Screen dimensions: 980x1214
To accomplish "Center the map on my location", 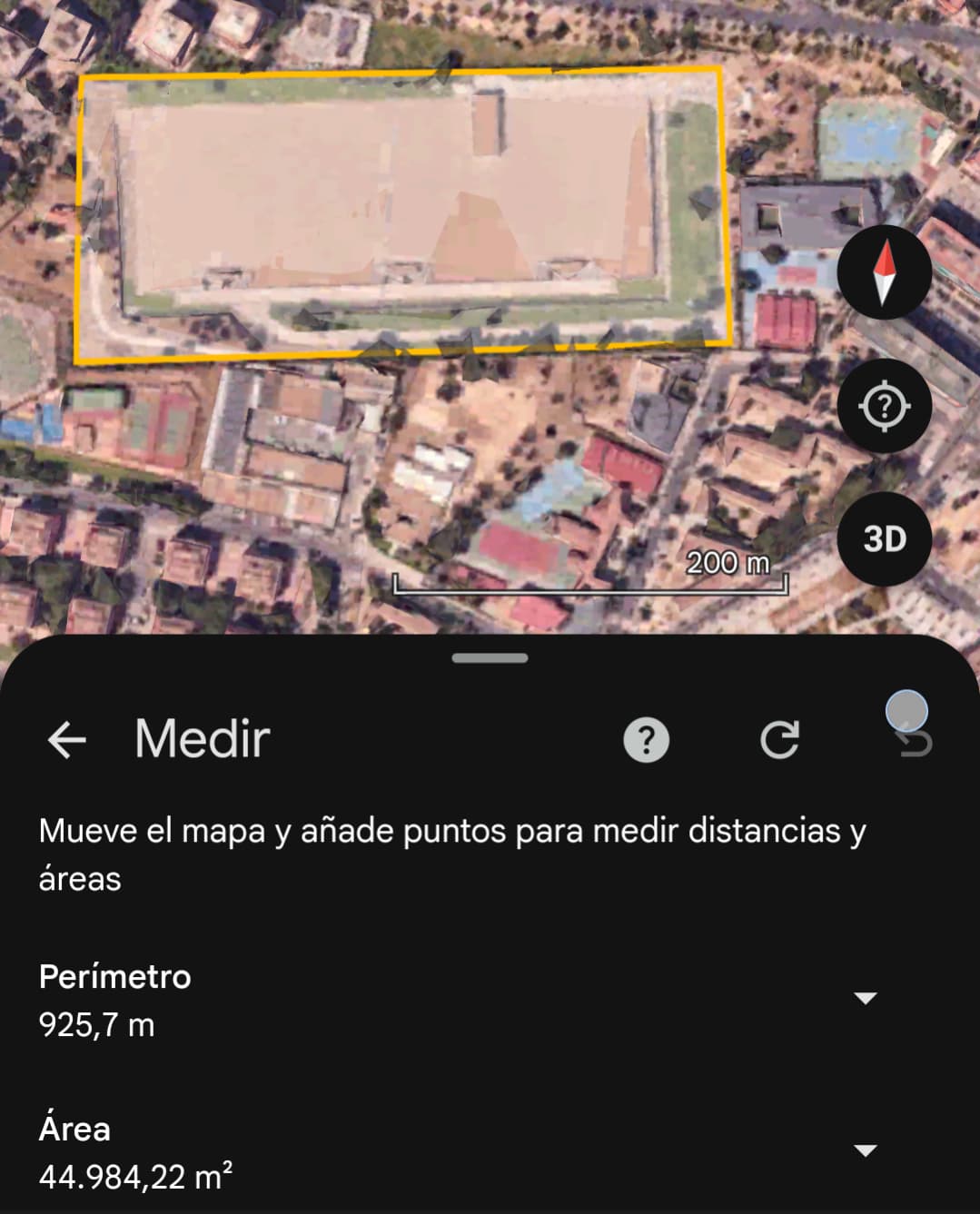I will click(884, 406).
